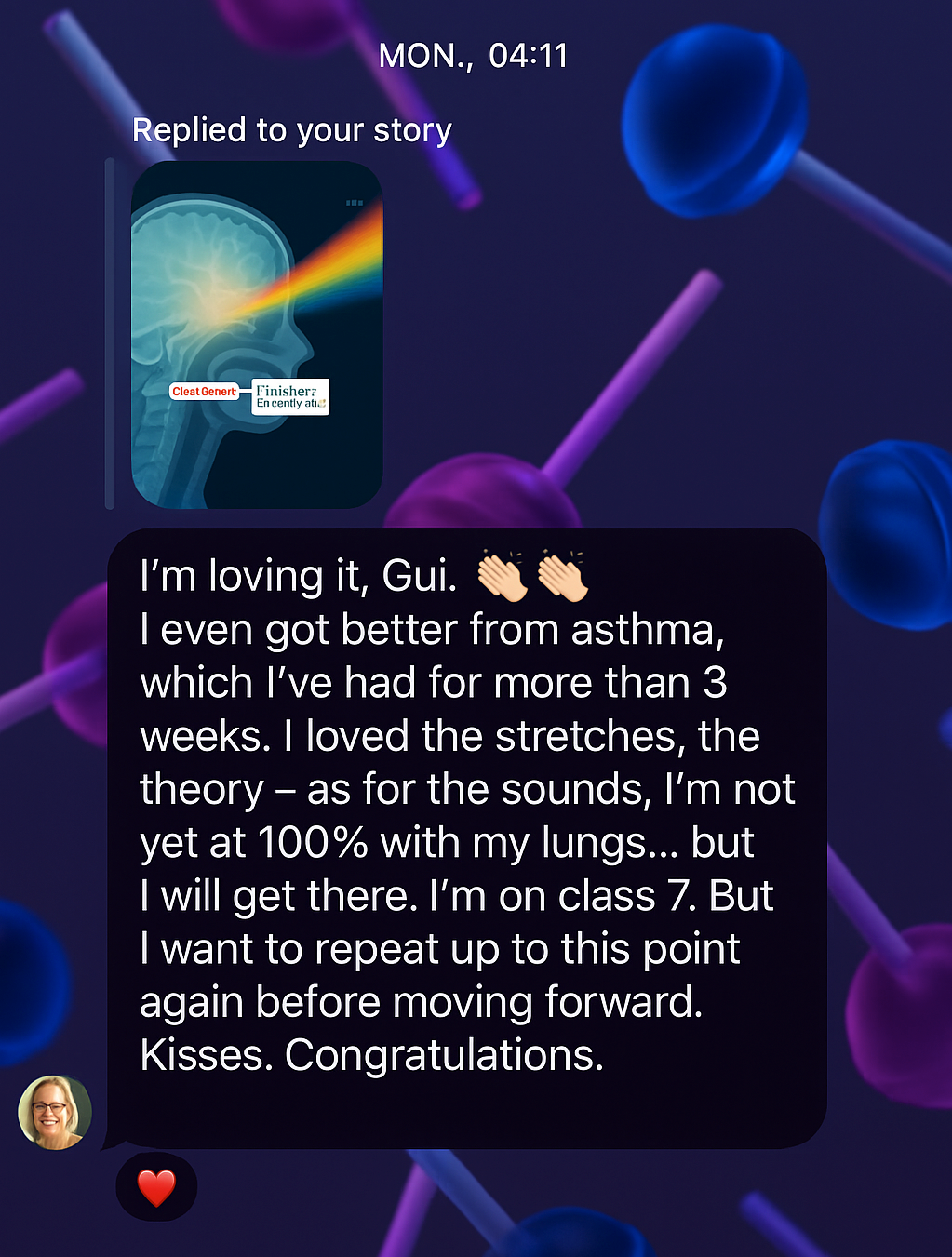Open the sender's profile picture
The height and width of the screenshot is (1257, 952).
(x=56, y=1113)
